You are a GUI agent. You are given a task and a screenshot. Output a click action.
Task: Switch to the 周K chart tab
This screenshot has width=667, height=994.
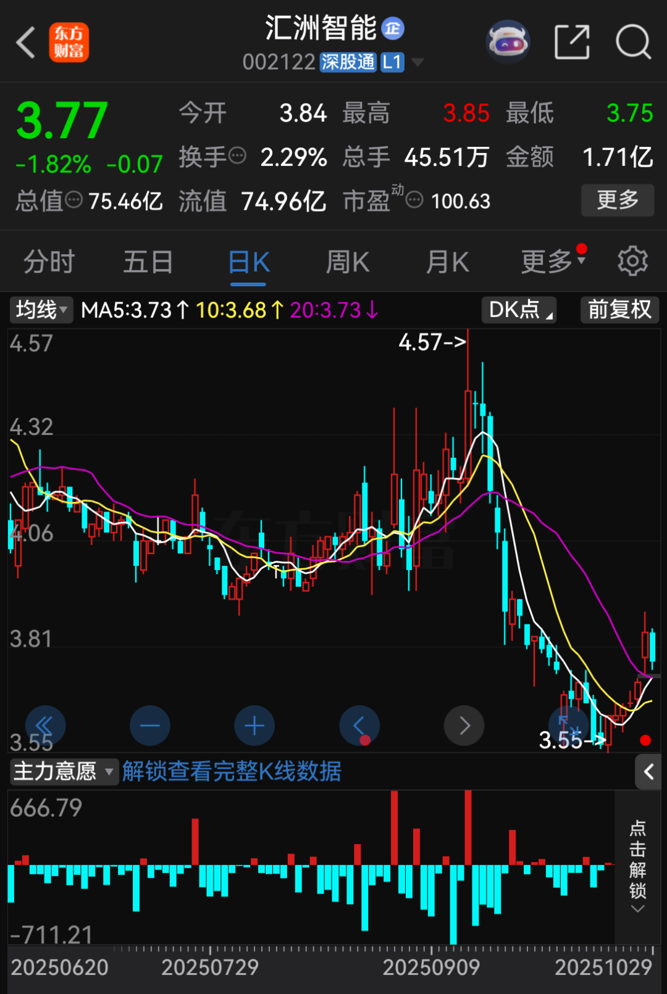347,262
